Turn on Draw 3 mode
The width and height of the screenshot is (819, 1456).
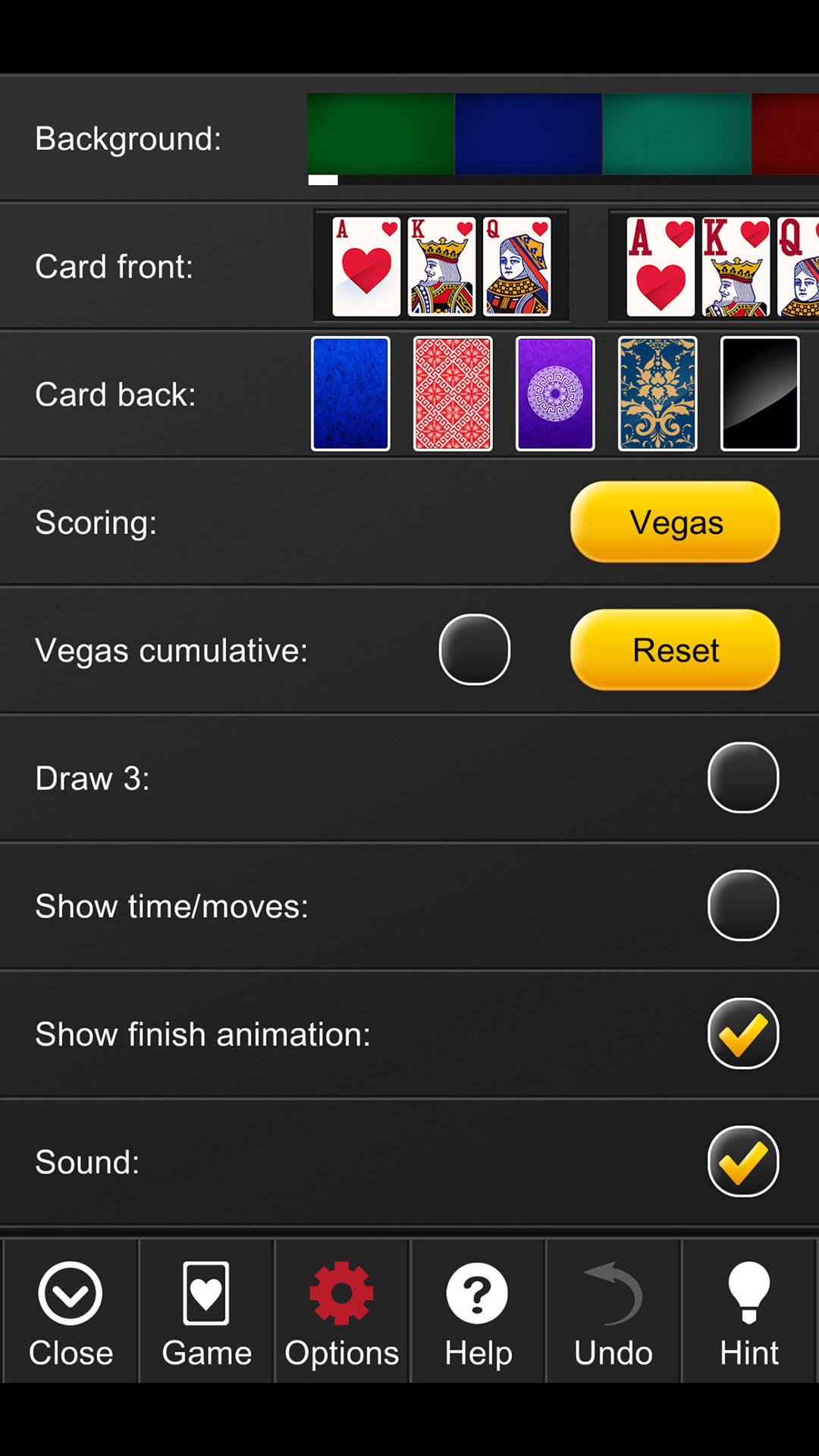point(743,777)
